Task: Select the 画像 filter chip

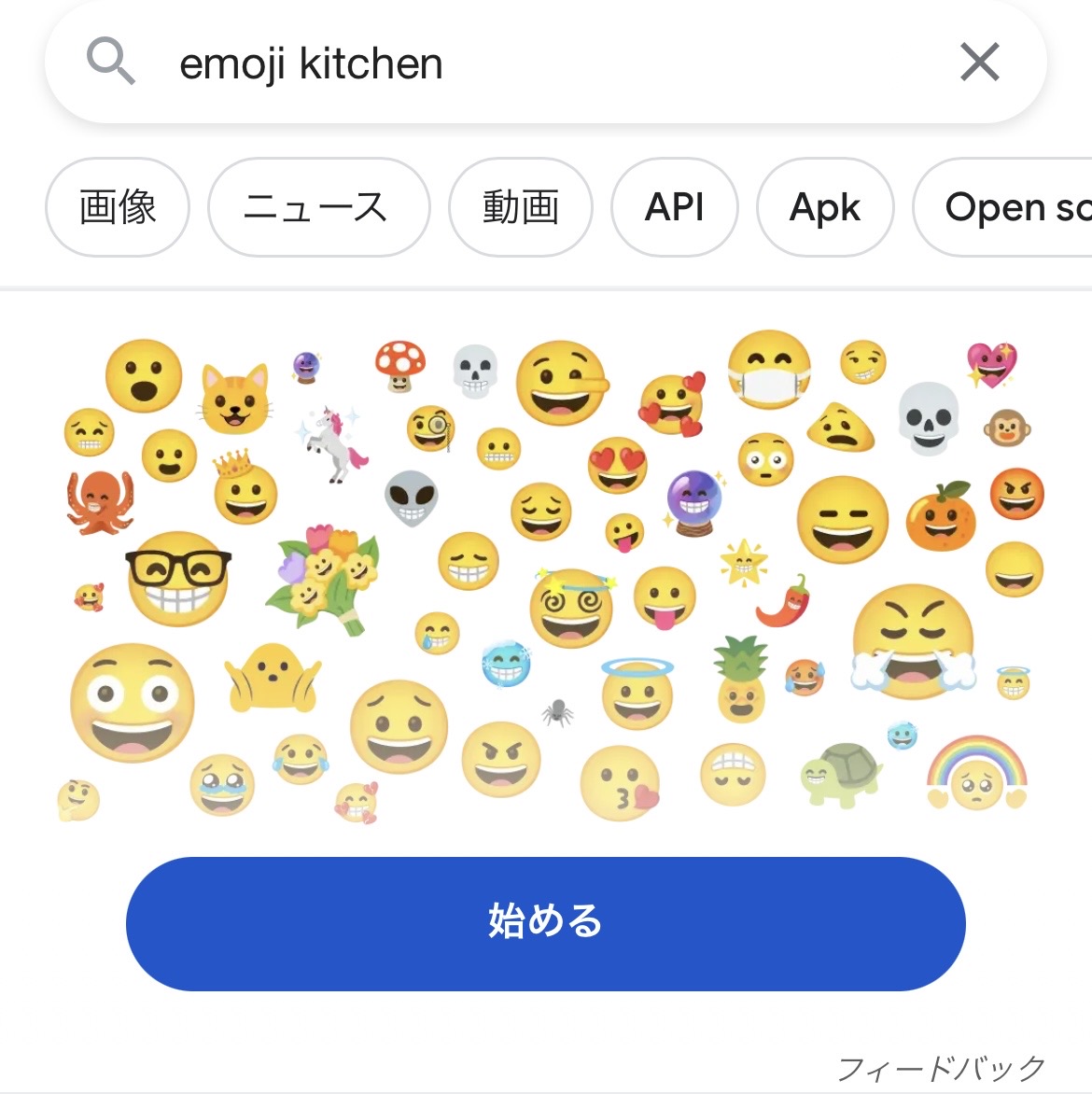Action: 118,207
